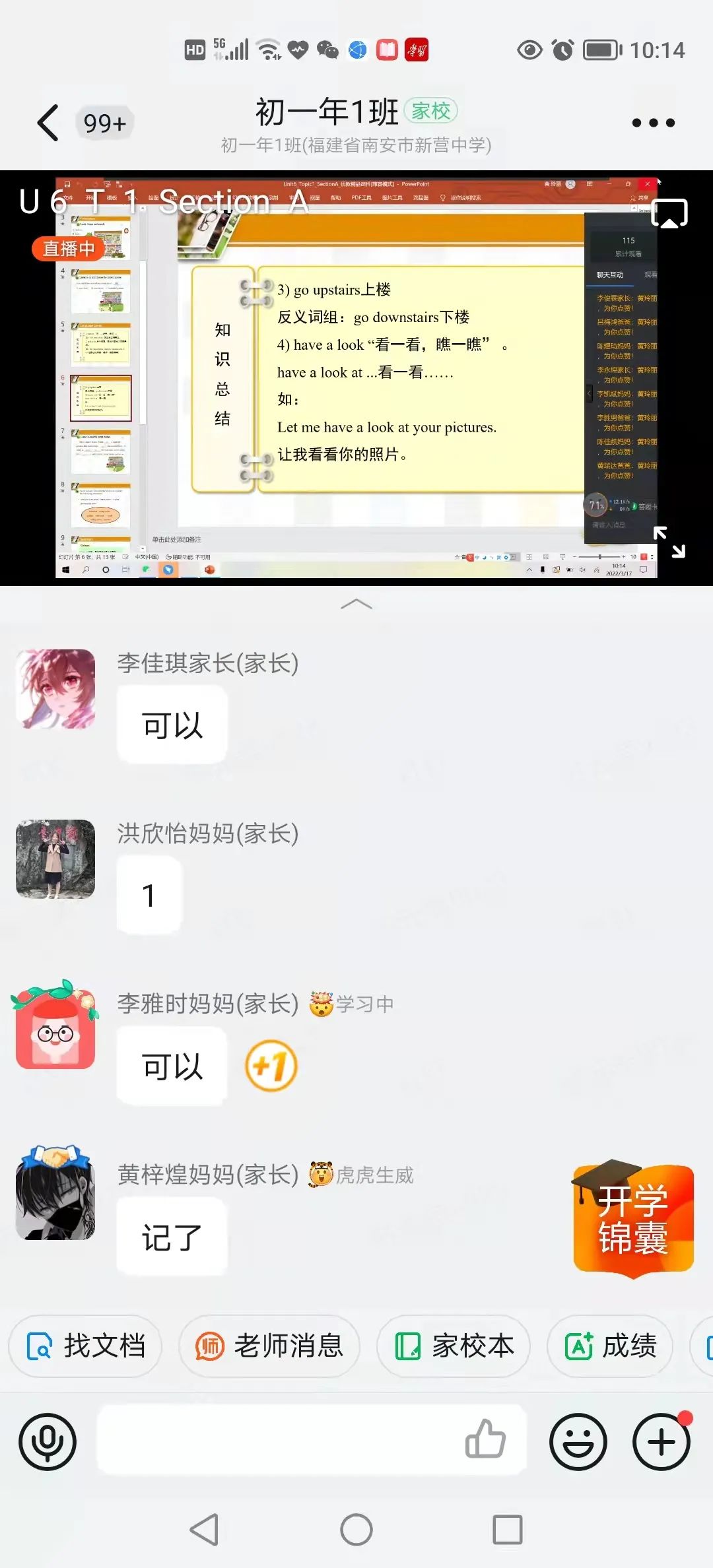Open the 找文档 shortcut
The height and width of the screenshot is (1568, 713).
coord(86,1346)
